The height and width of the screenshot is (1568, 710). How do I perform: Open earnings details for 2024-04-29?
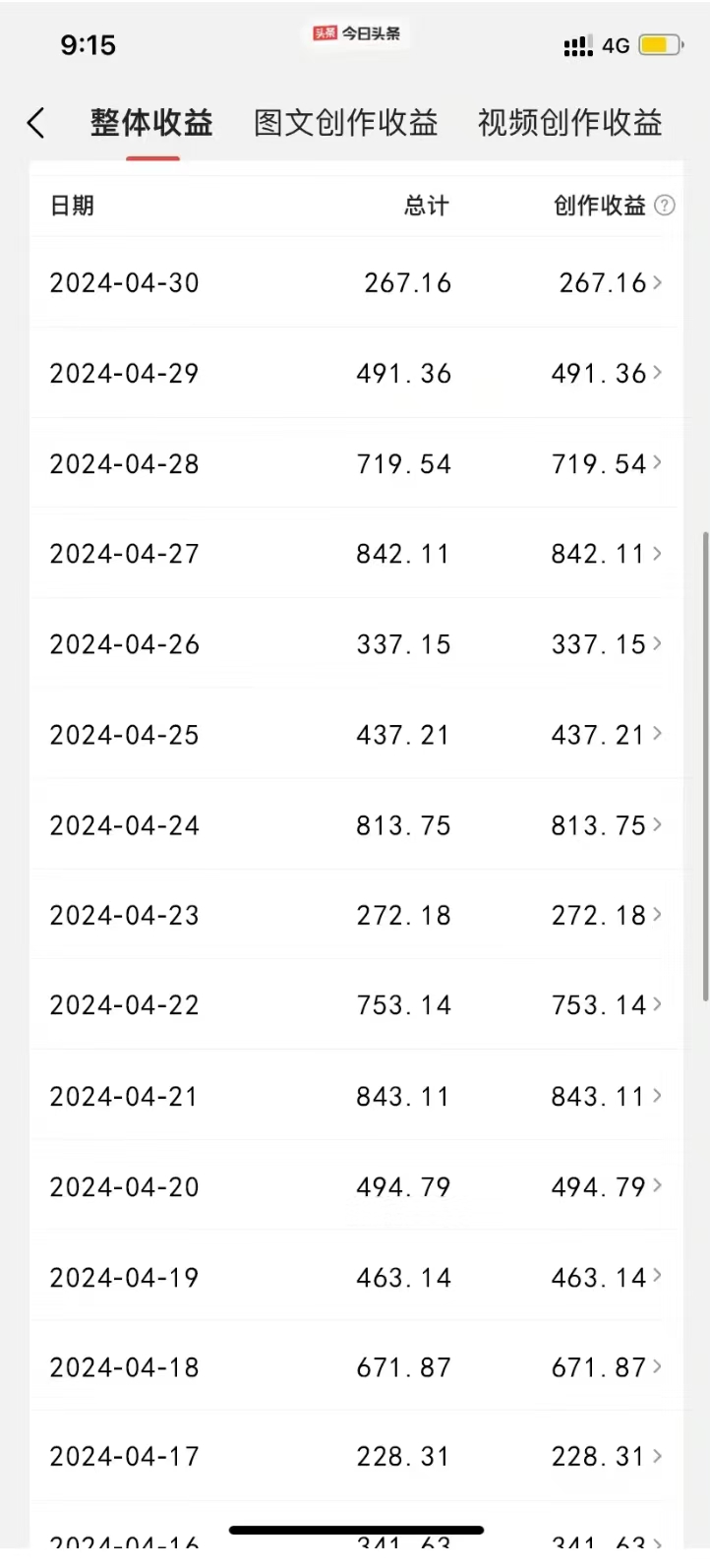(356, 373)
